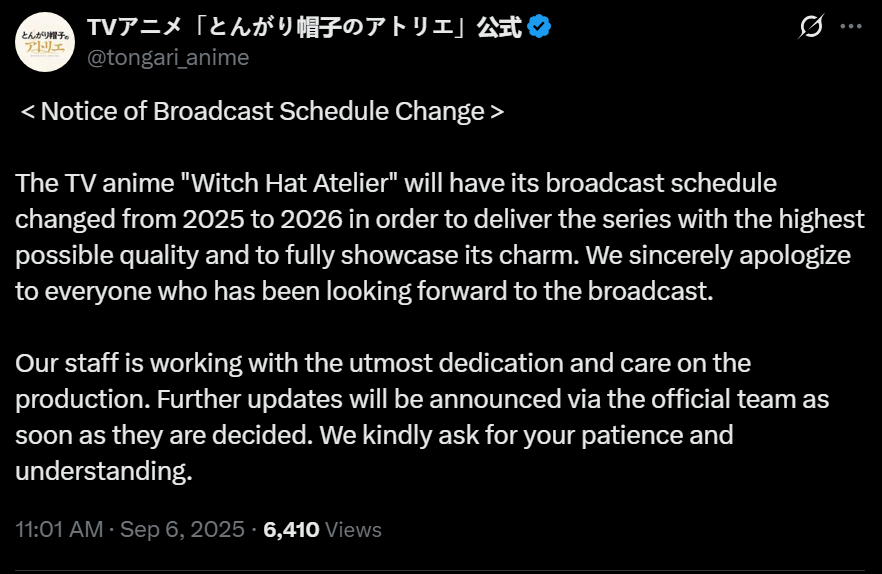This screenshot has width=882, height=574.
Task: Open the @tongari_anime account handle
Action: (168, 58)
